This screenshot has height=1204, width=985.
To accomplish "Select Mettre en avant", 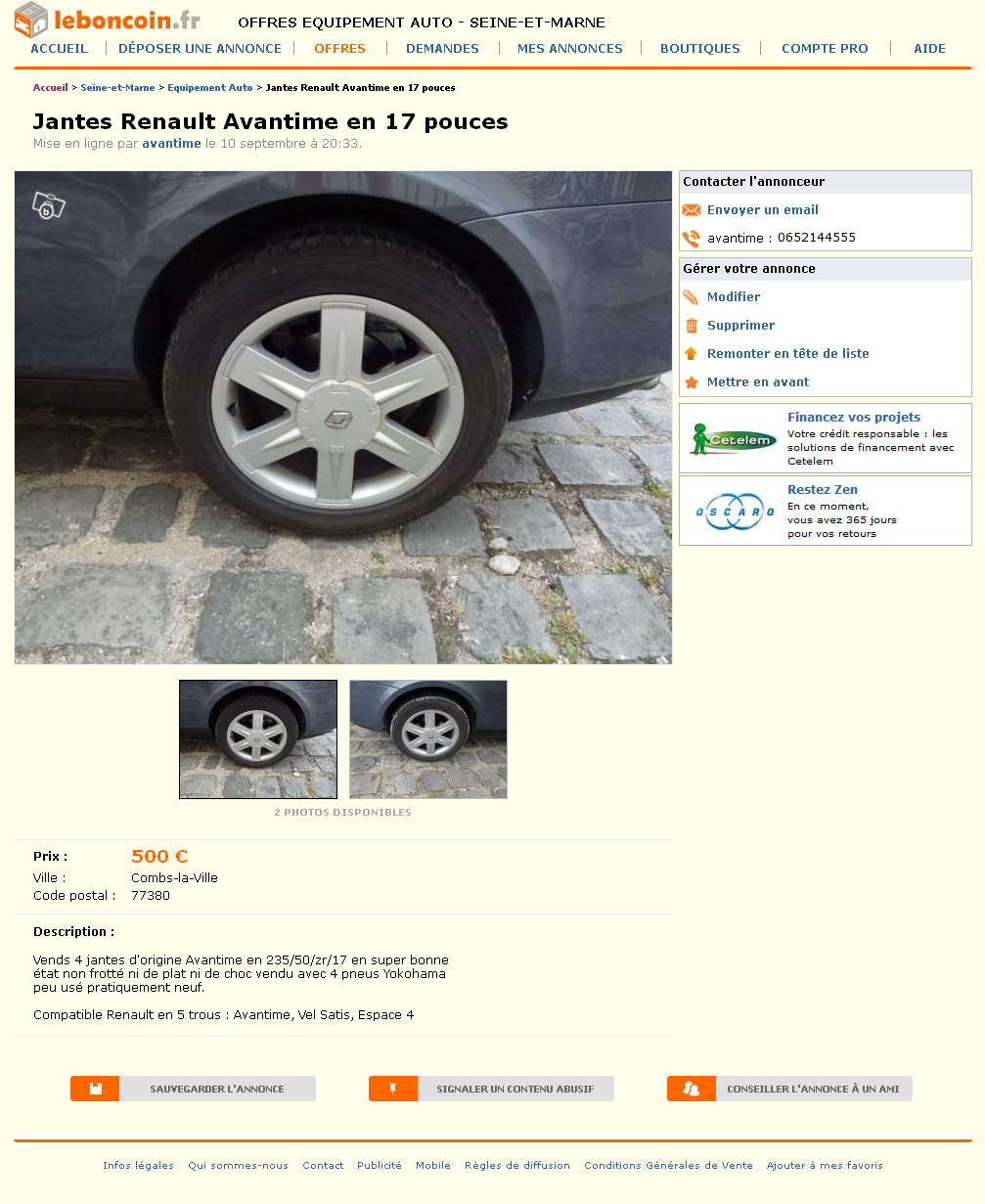I will coord(758,382).
